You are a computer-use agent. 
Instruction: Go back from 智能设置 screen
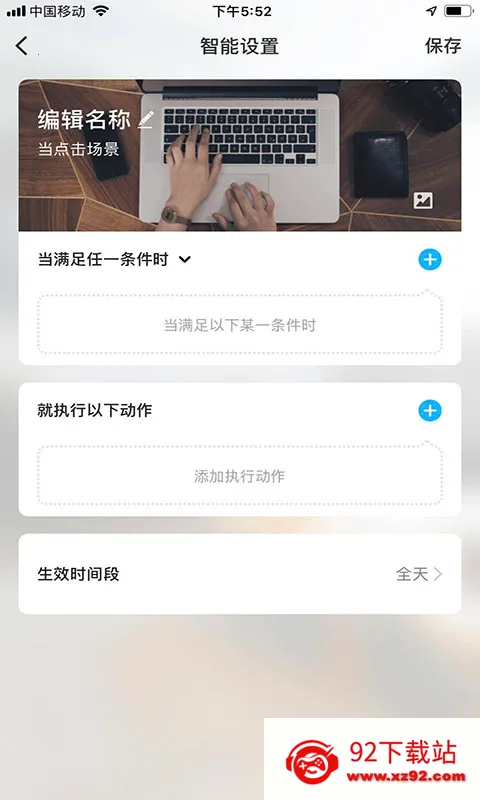pos(22,46)
